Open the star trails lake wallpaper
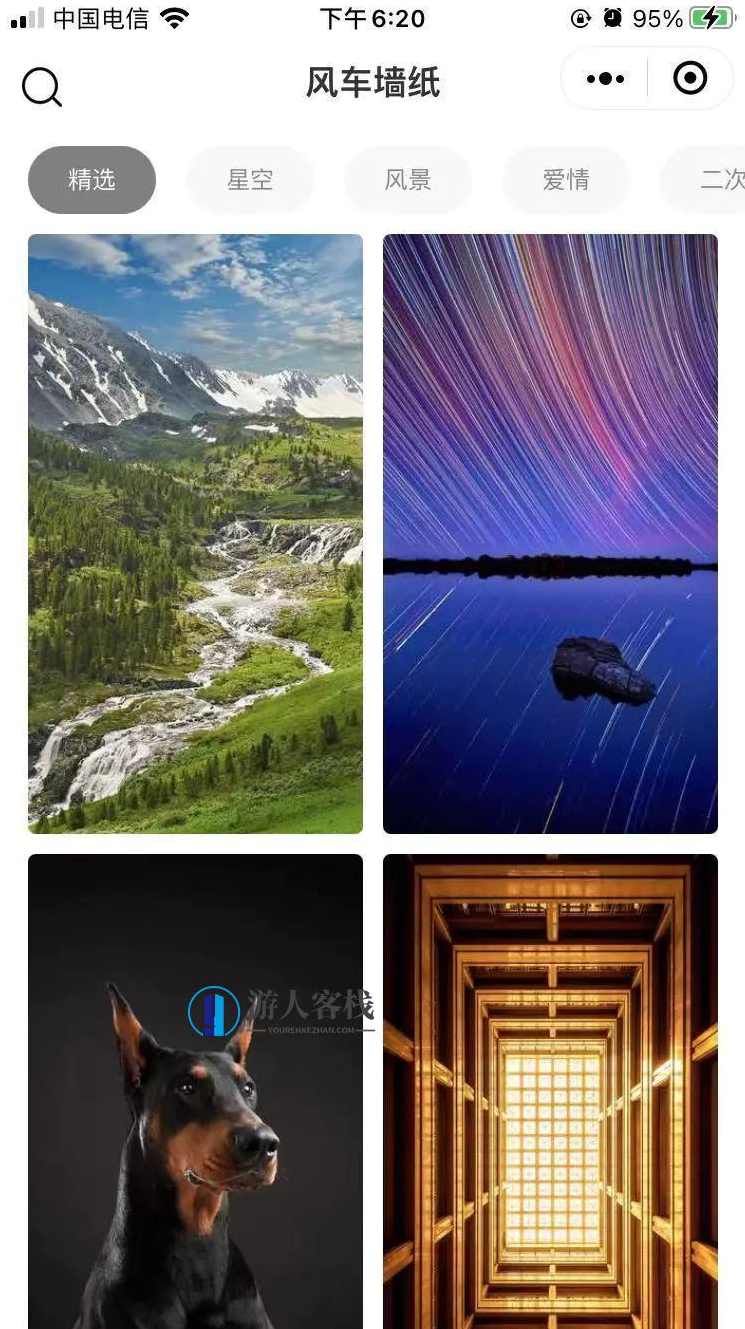 tap(550, 533)
